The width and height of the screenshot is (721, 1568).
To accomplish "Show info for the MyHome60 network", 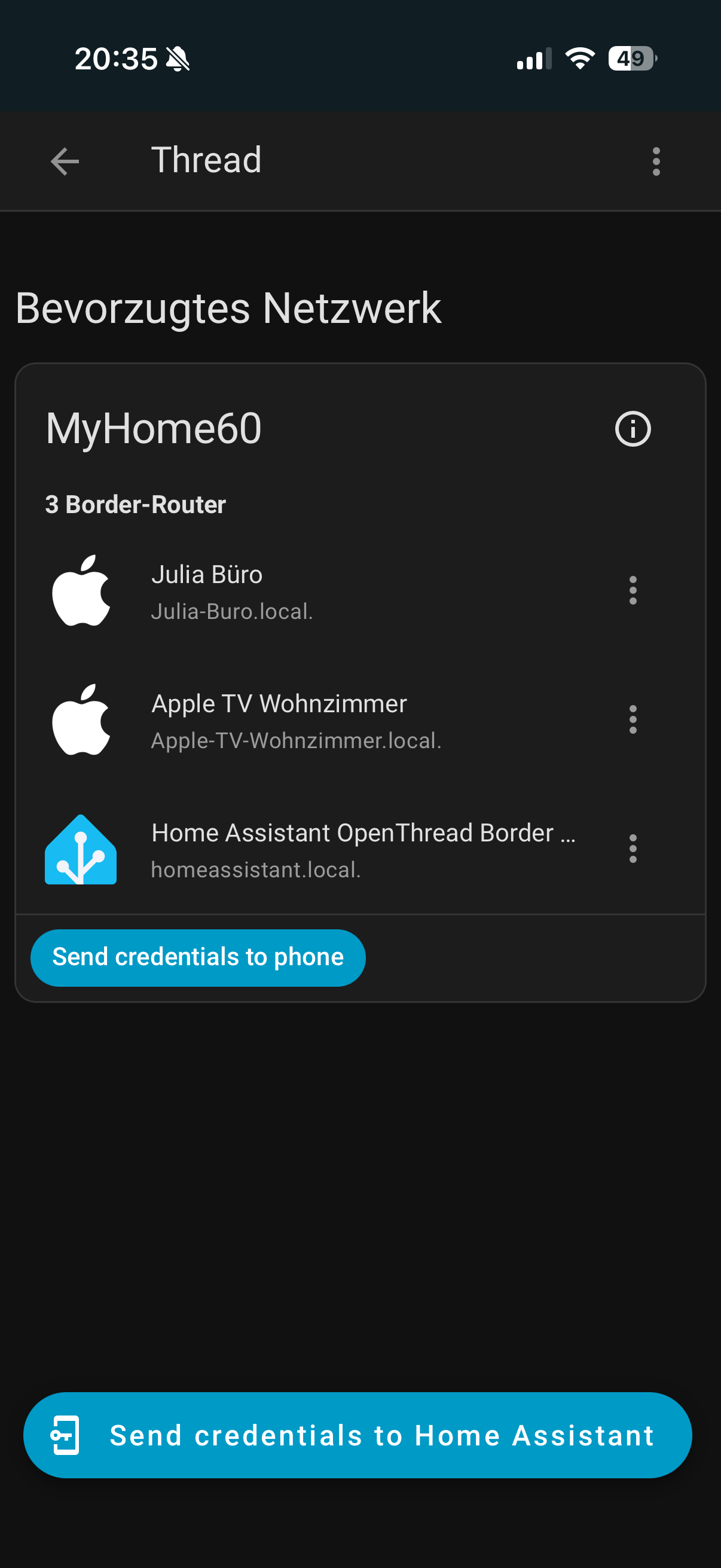I will coord(632,429).
